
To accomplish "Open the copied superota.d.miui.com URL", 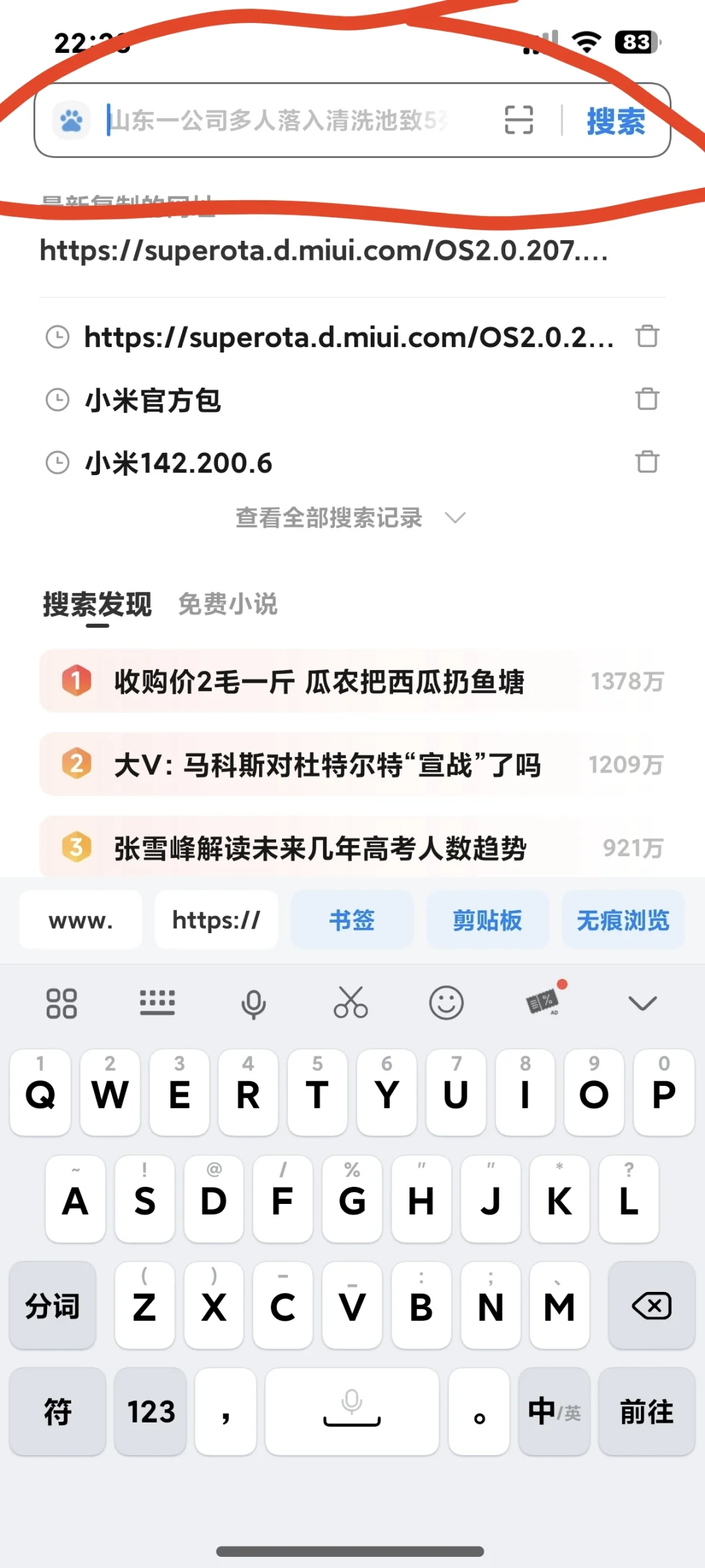I will [324, 253].
